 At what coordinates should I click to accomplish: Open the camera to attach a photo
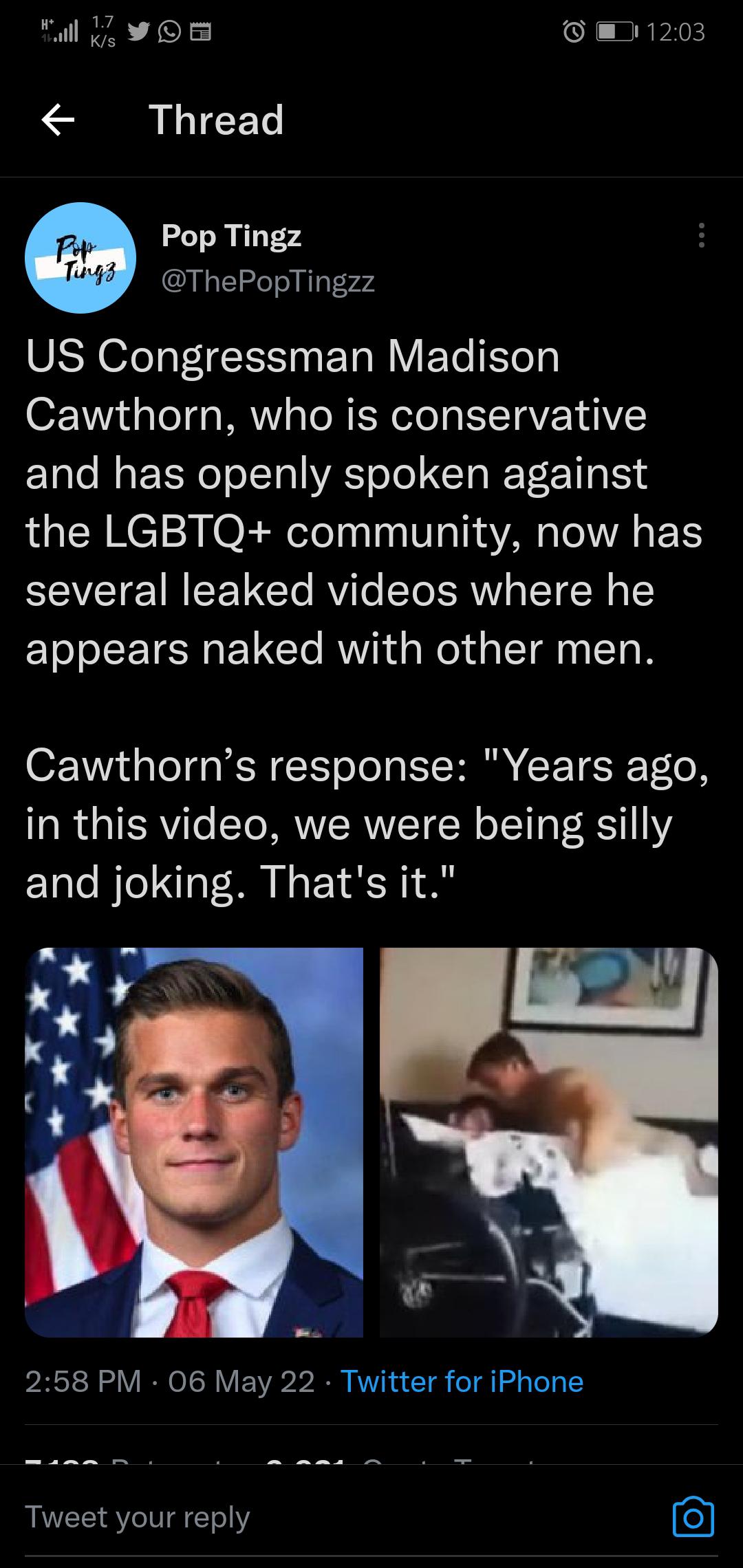(x=692, y=1516)
